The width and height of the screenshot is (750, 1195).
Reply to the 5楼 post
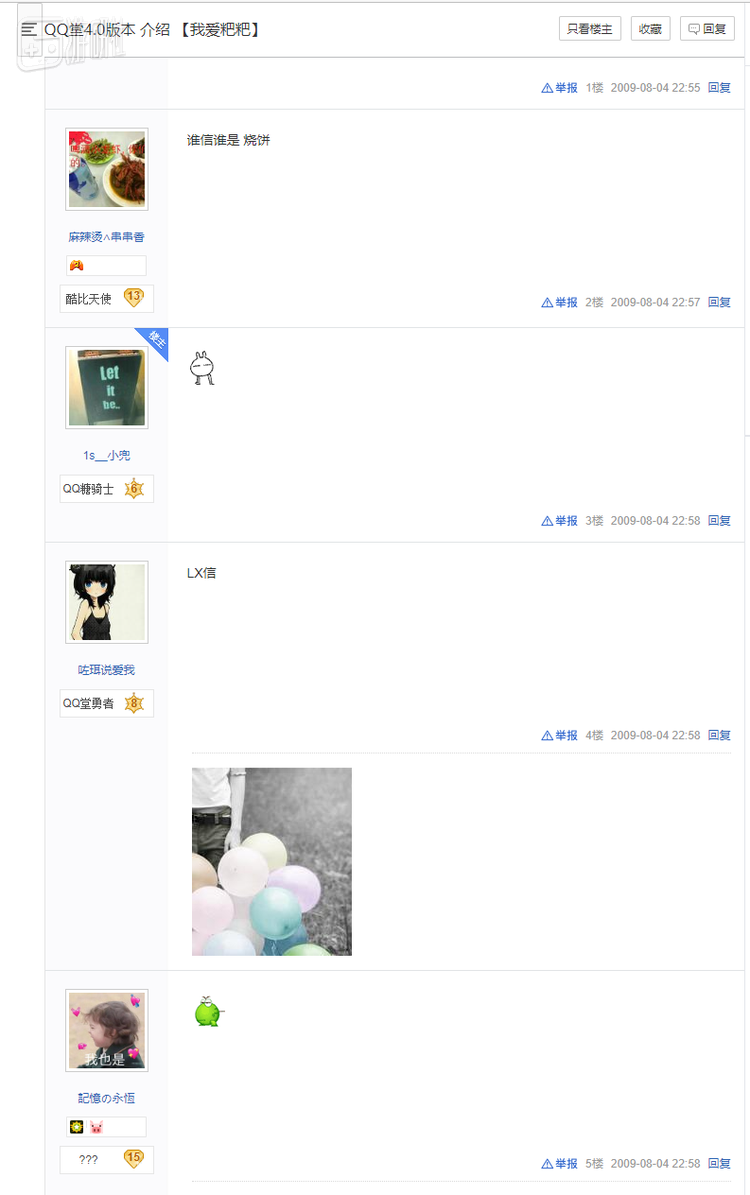click(x=719, y=1164)
